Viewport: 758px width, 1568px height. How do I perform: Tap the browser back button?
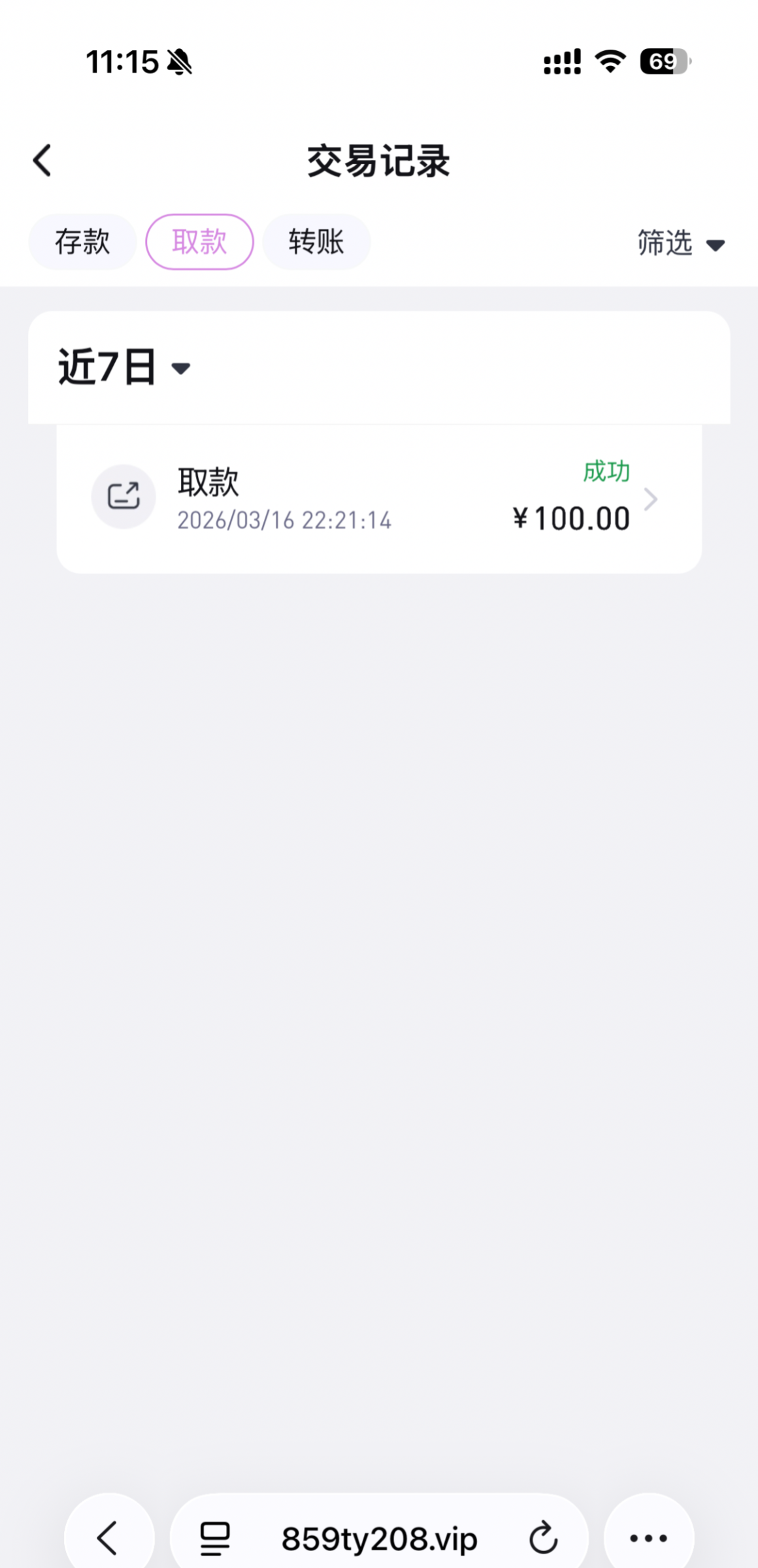click(x=108, y=1538)
